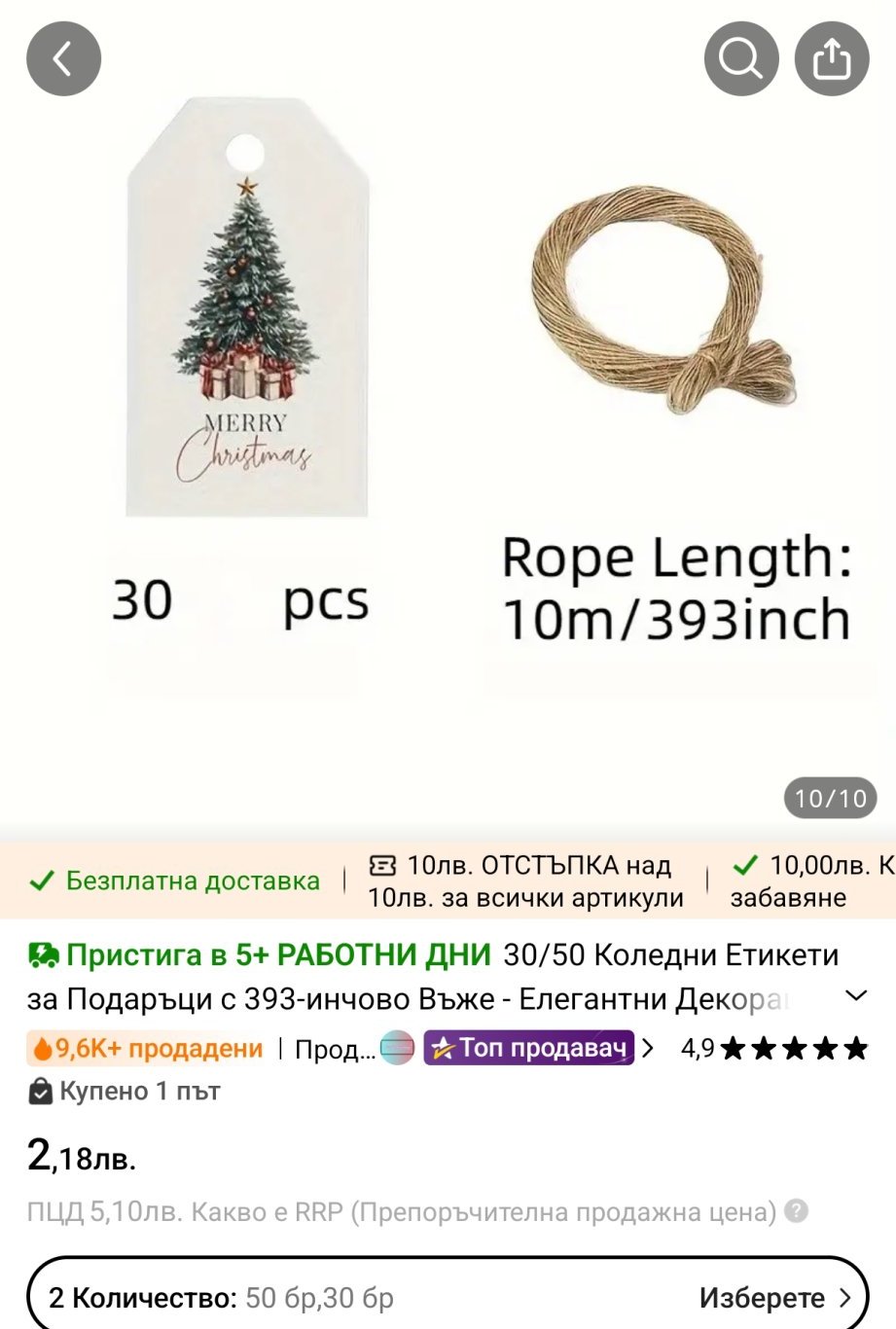
Task: Expand the full product title
Action: 856,996
